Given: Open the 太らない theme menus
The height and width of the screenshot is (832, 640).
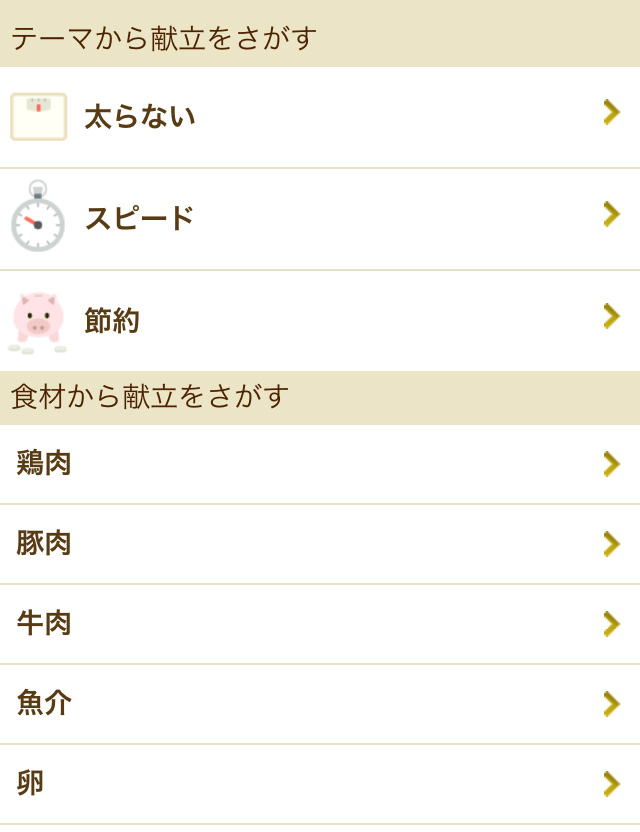Looking at the screenshot, I should click(320, 117).
